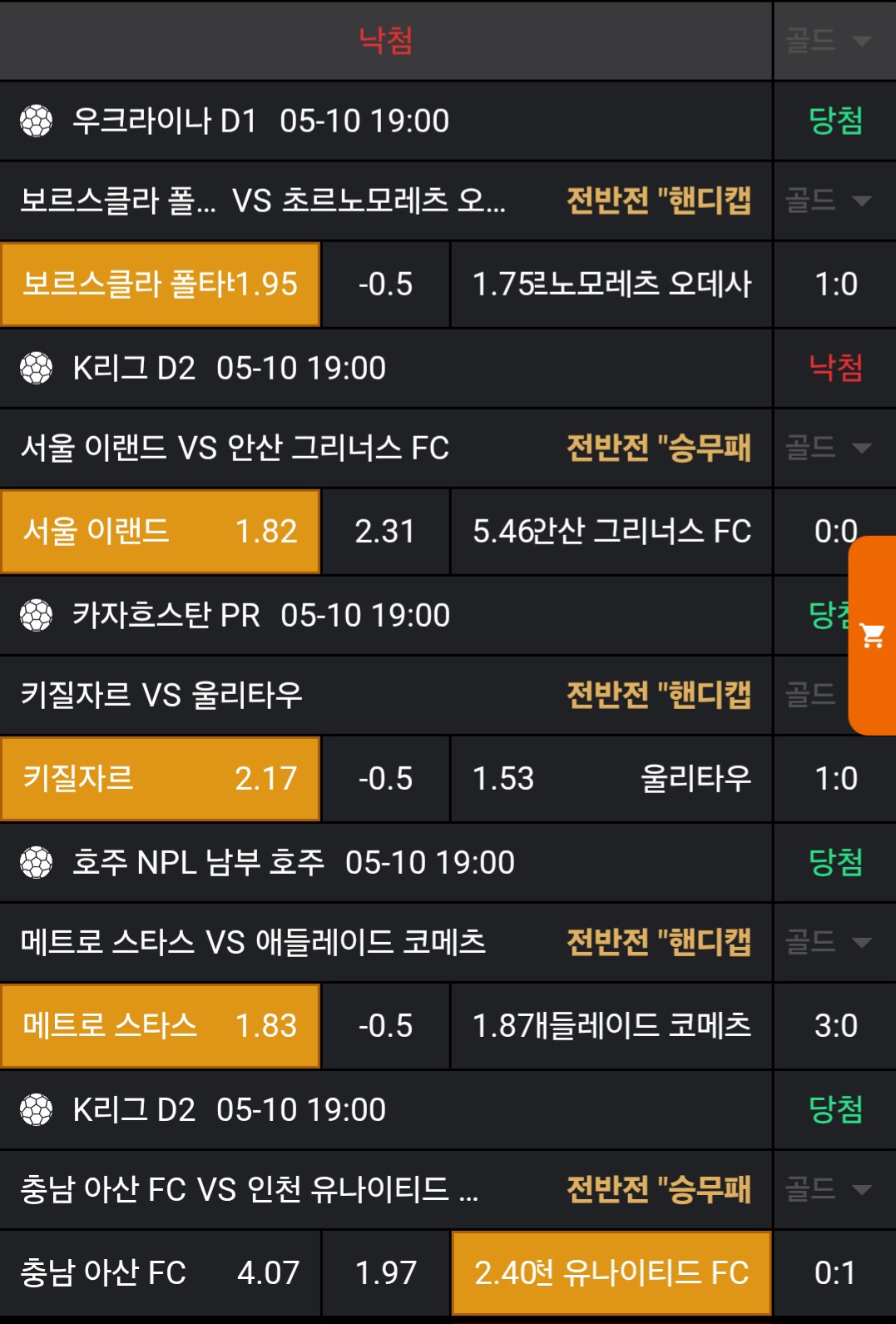The image size is (896, 1324).
Task: Open the orange shopping cart button
Action: point(872,636)
